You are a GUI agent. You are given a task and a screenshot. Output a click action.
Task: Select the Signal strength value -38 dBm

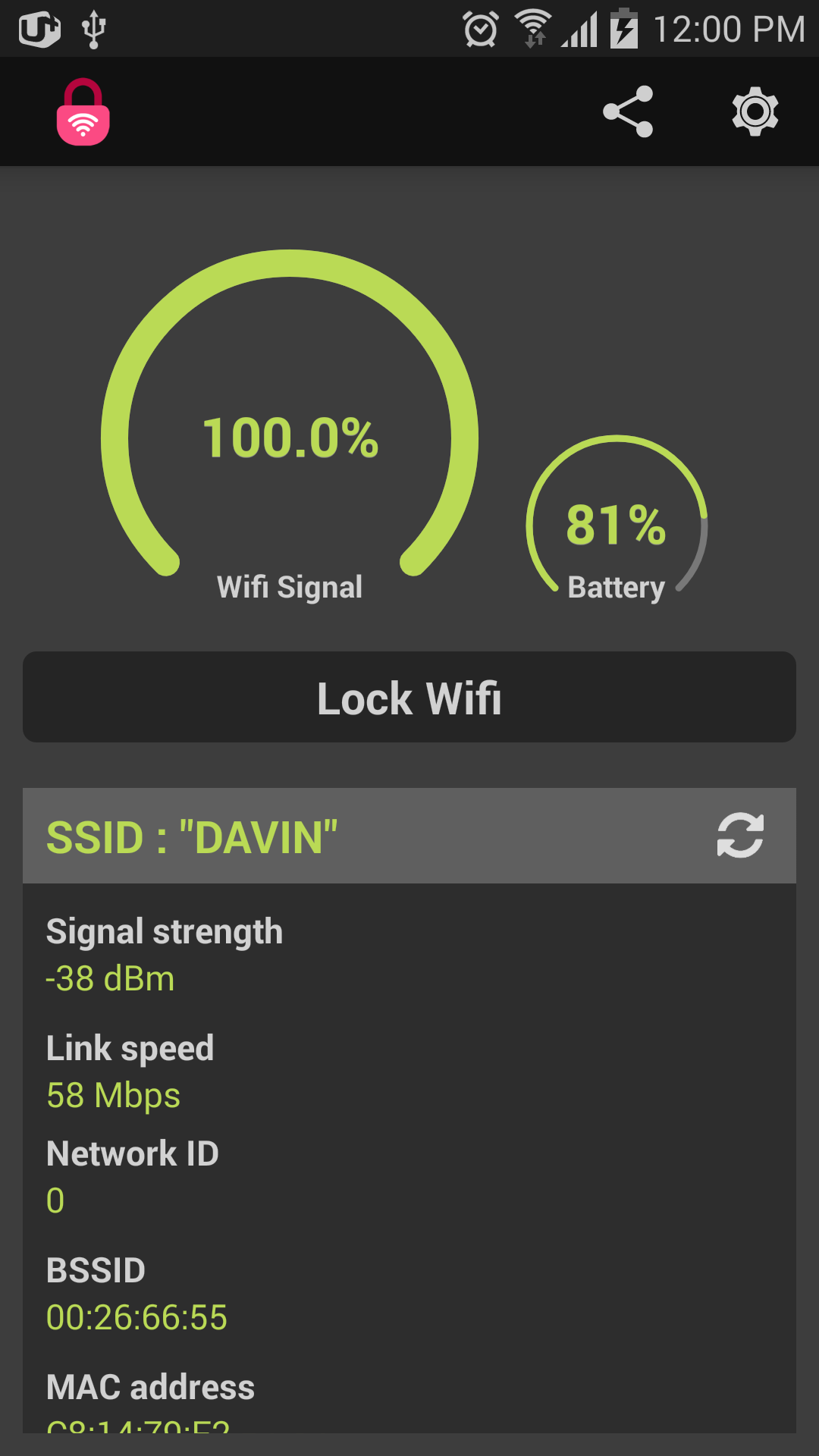click(x=111, y=979)
